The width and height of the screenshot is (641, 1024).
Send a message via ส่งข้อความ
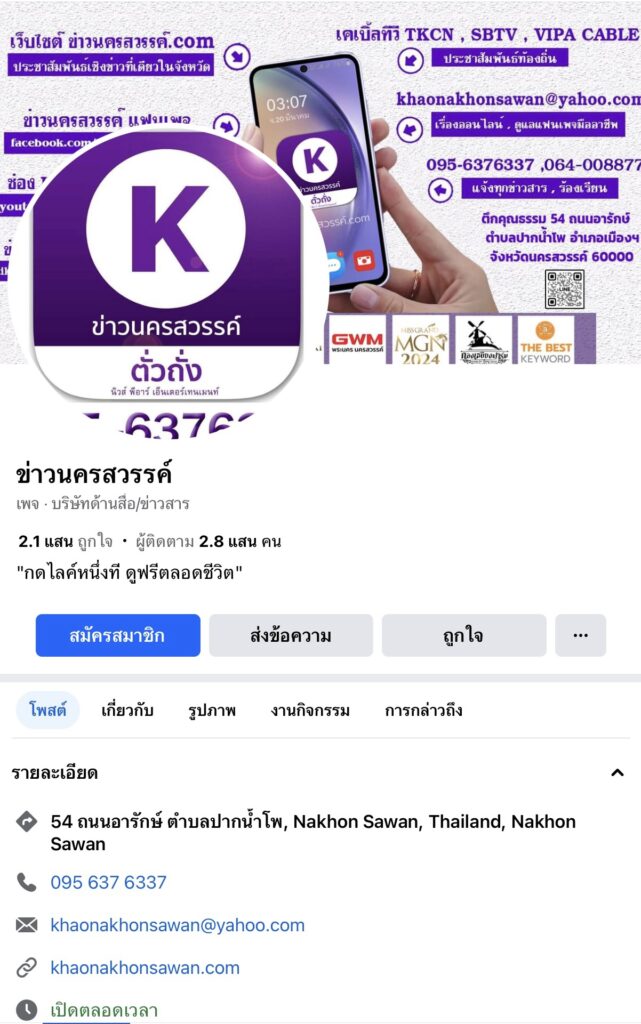point(290,635)
